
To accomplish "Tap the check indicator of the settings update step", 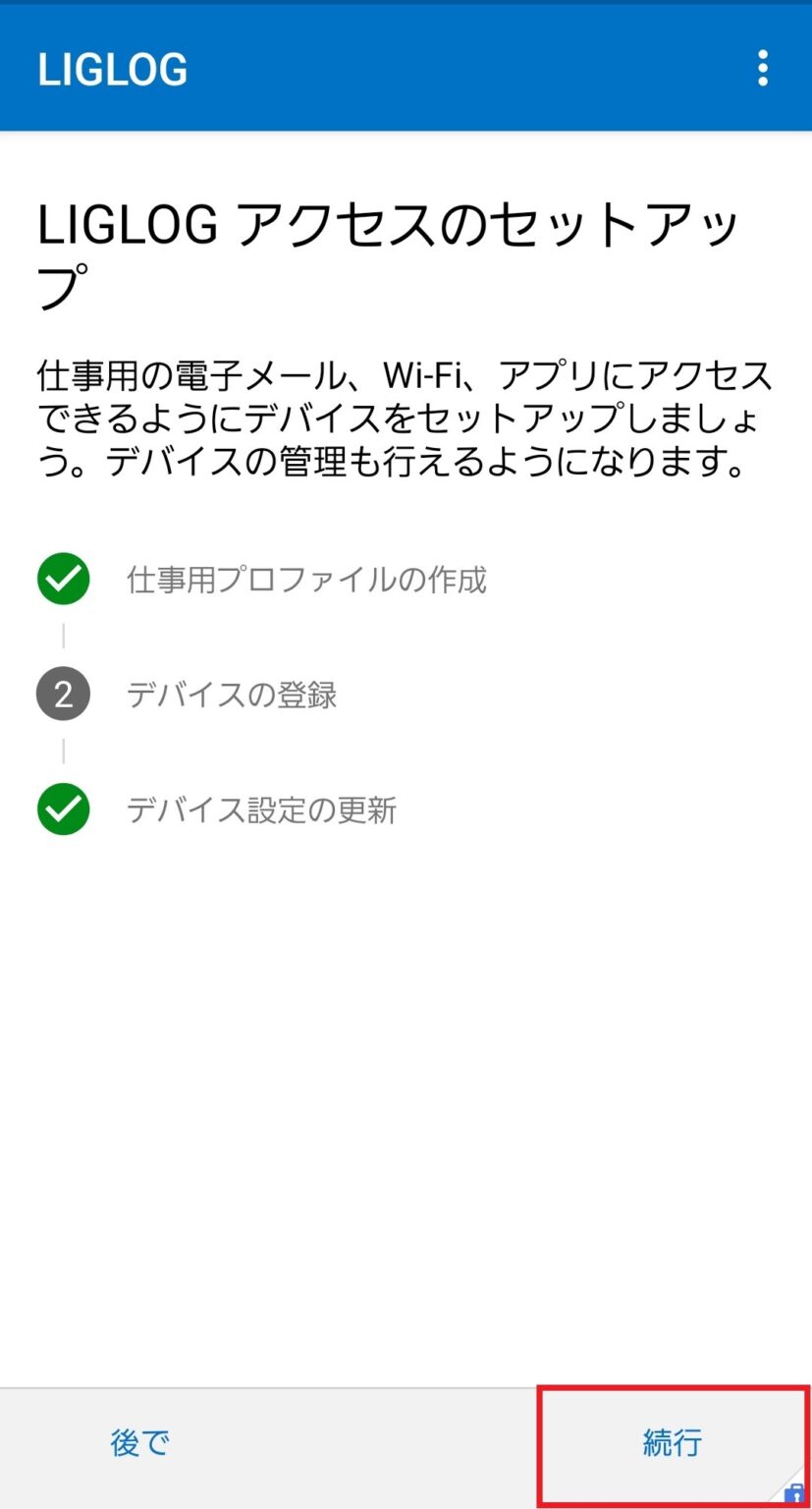I will [x=63, y=809].
